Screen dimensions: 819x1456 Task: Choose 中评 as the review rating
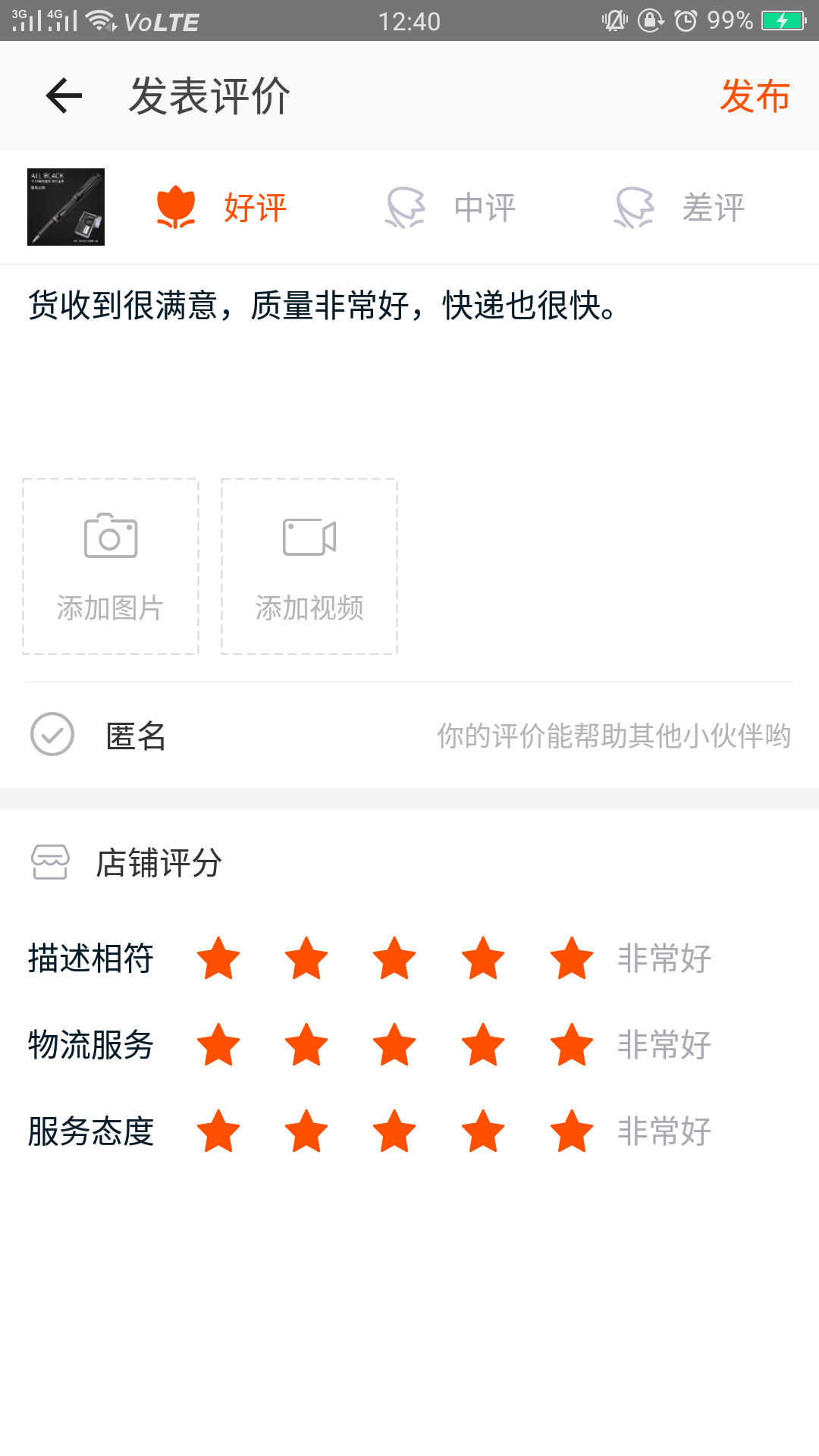[452, 208]
